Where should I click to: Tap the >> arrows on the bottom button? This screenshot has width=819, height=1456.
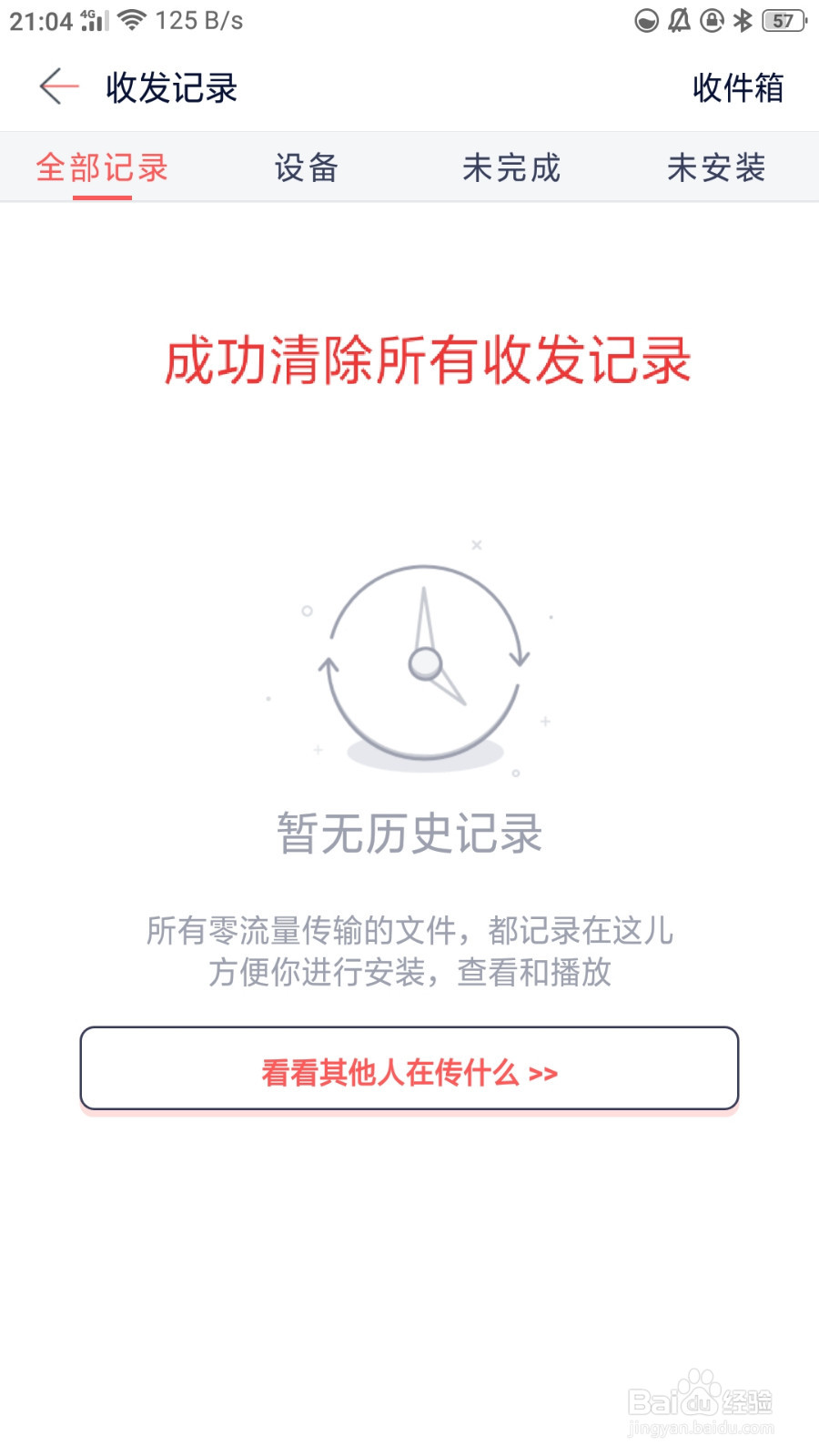coord(541,1072)
